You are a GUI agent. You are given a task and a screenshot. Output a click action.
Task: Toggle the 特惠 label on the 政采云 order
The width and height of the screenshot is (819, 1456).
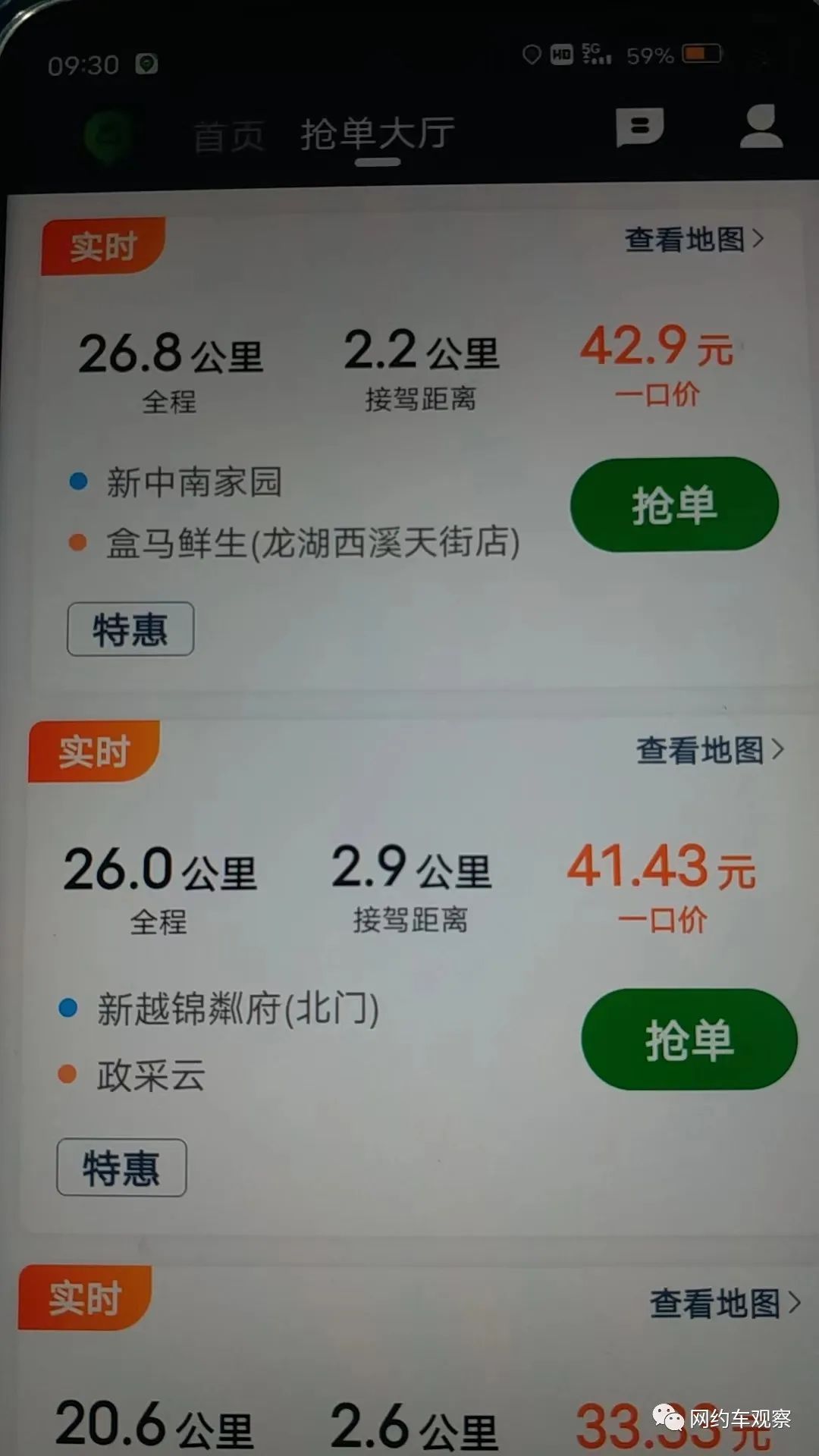pyautogui.click(x=120, y=1168)
